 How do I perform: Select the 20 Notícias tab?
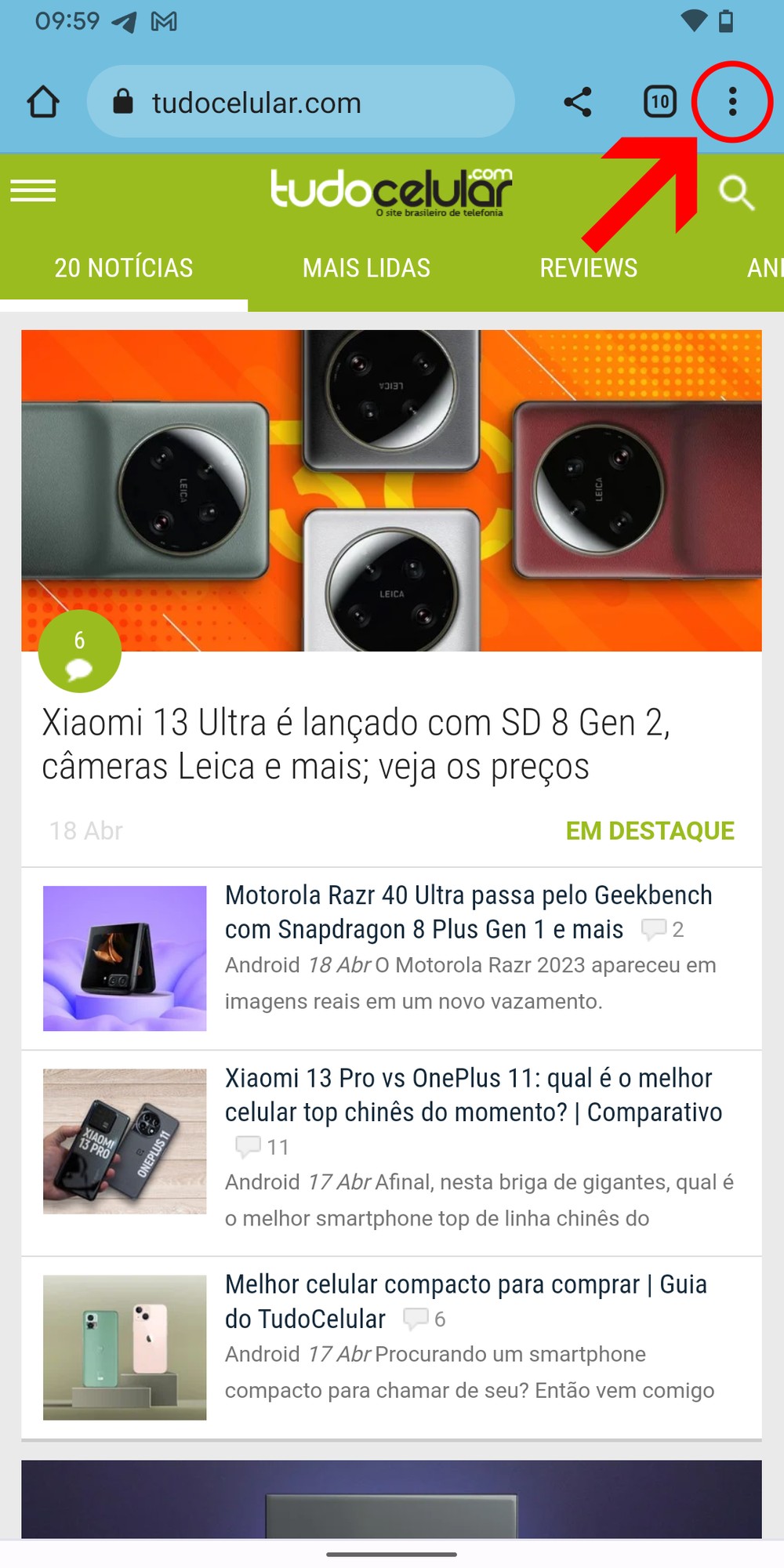pyautogui.click(x=123, y=268)
